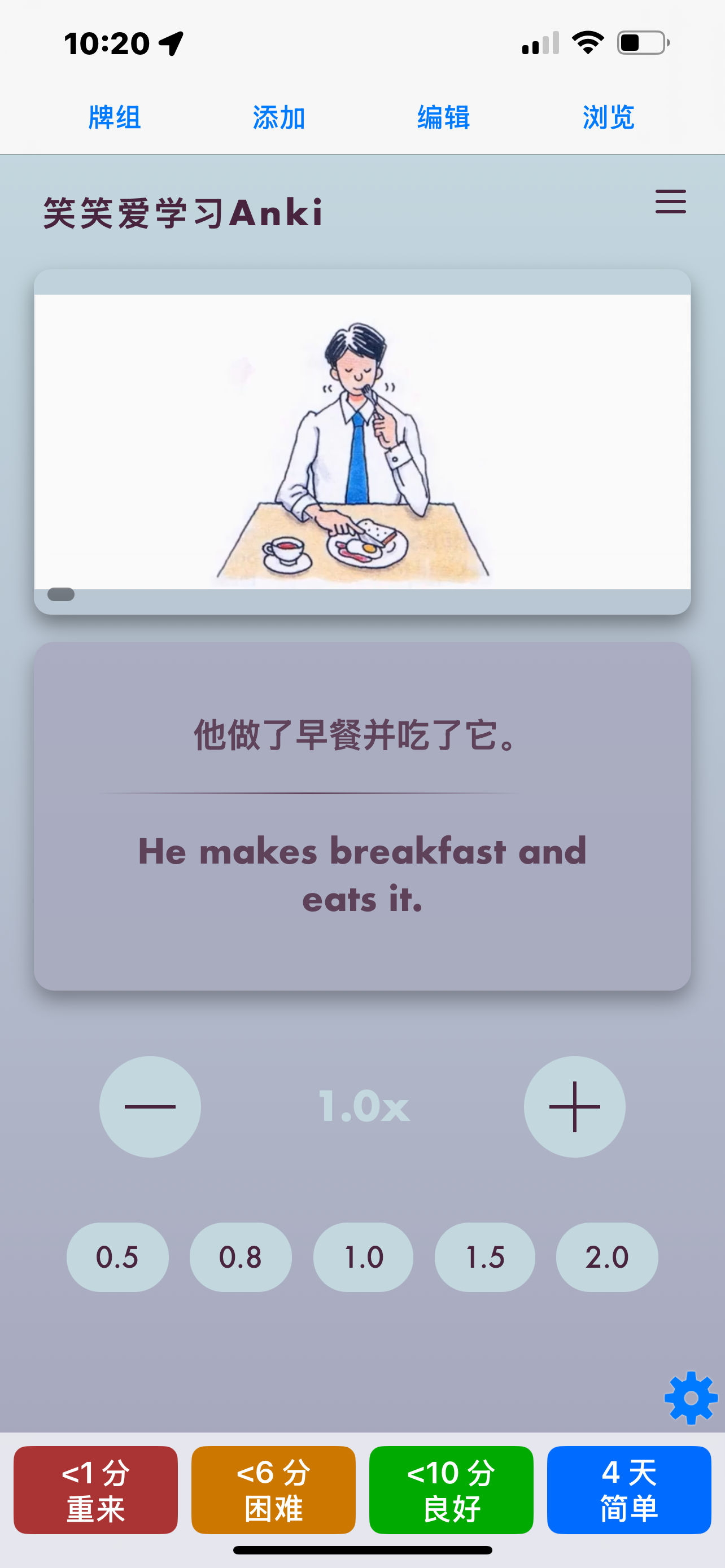
Task: Tap 添加 to add a card
Action: 279,117
